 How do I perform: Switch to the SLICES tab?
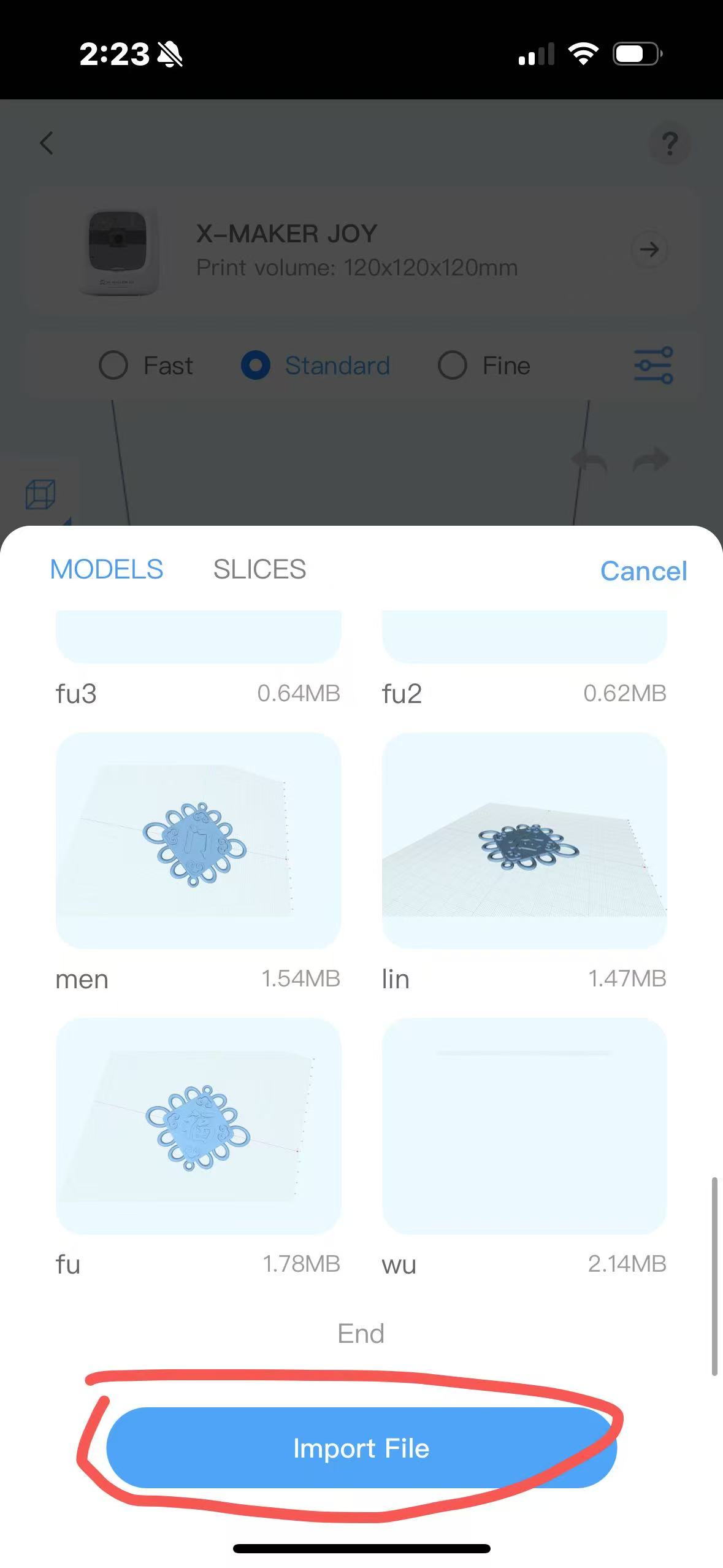click(x=259, y=570)
